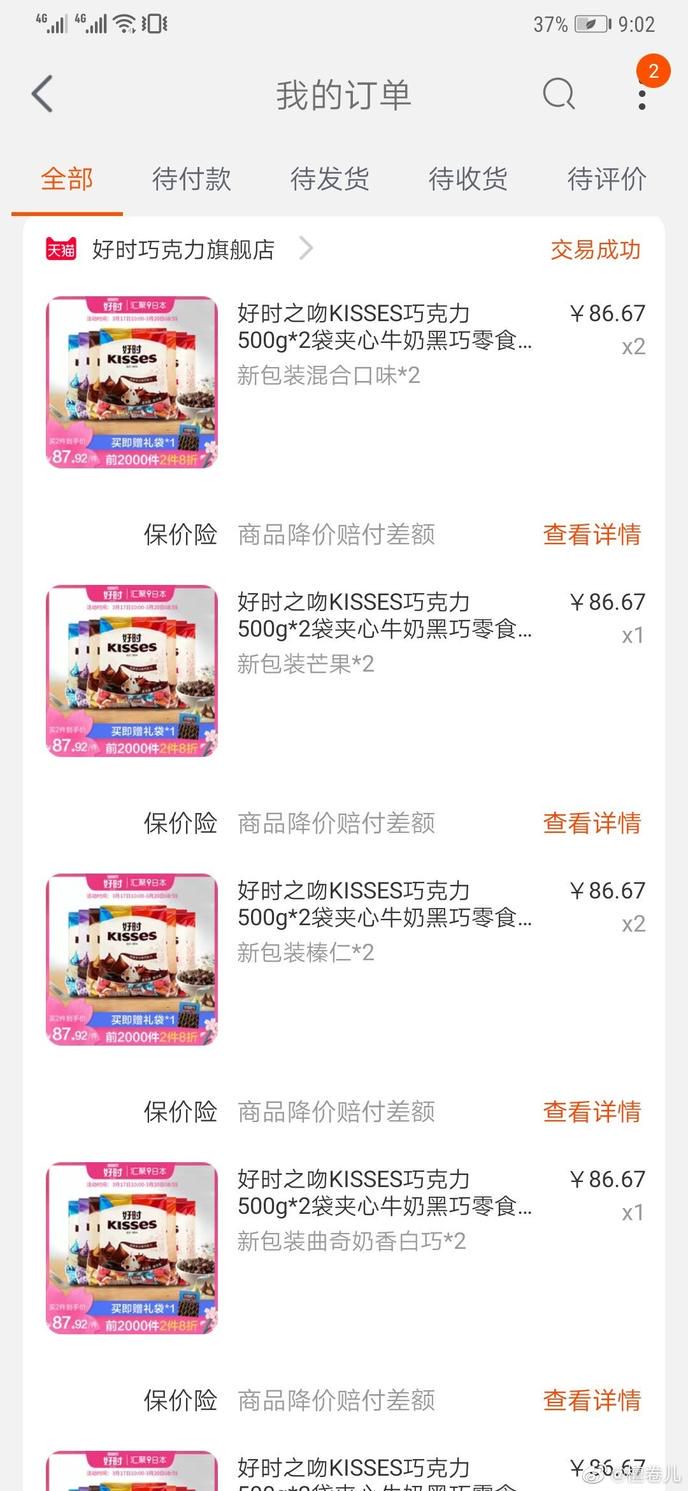Go back from My Orders

pos(42,95)
